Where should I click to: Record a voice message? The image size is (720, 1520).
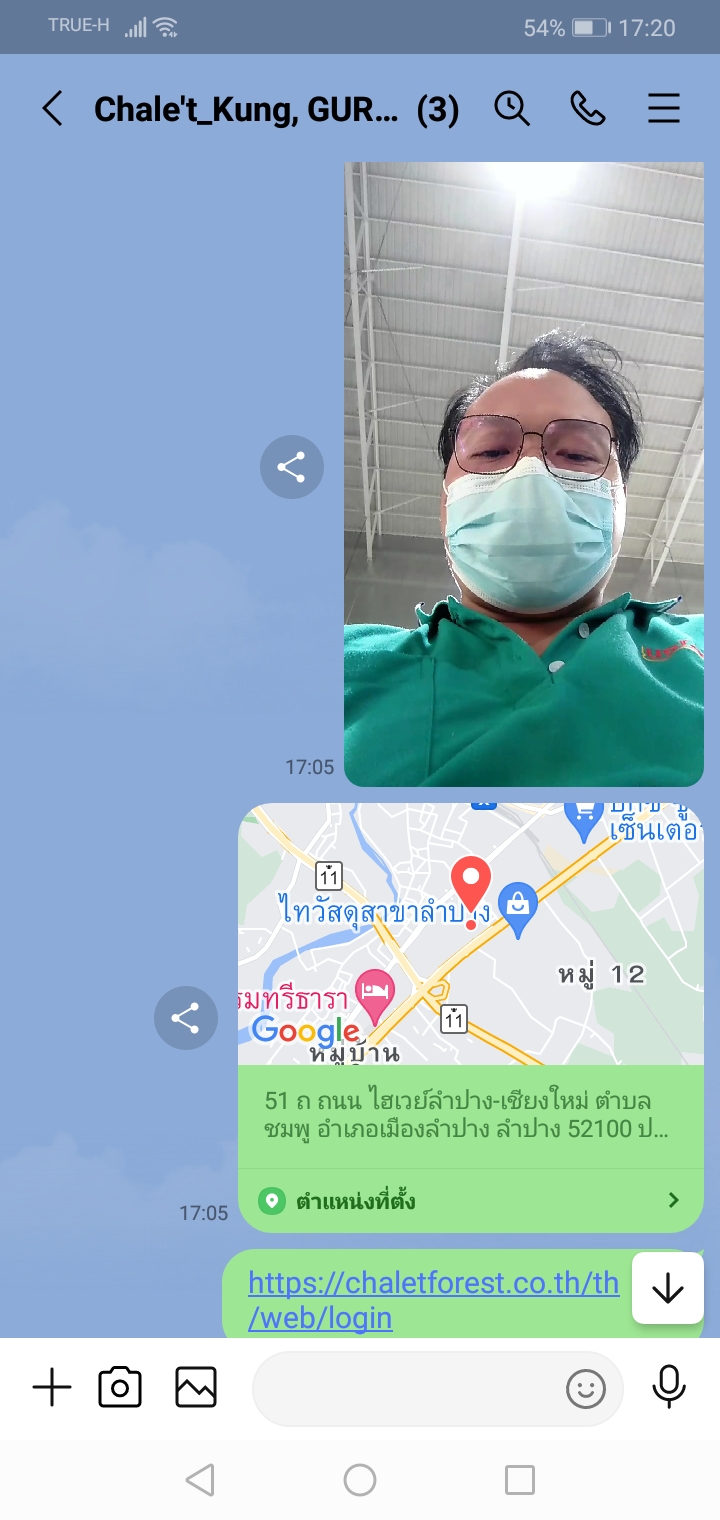[x=668, y=1388]
